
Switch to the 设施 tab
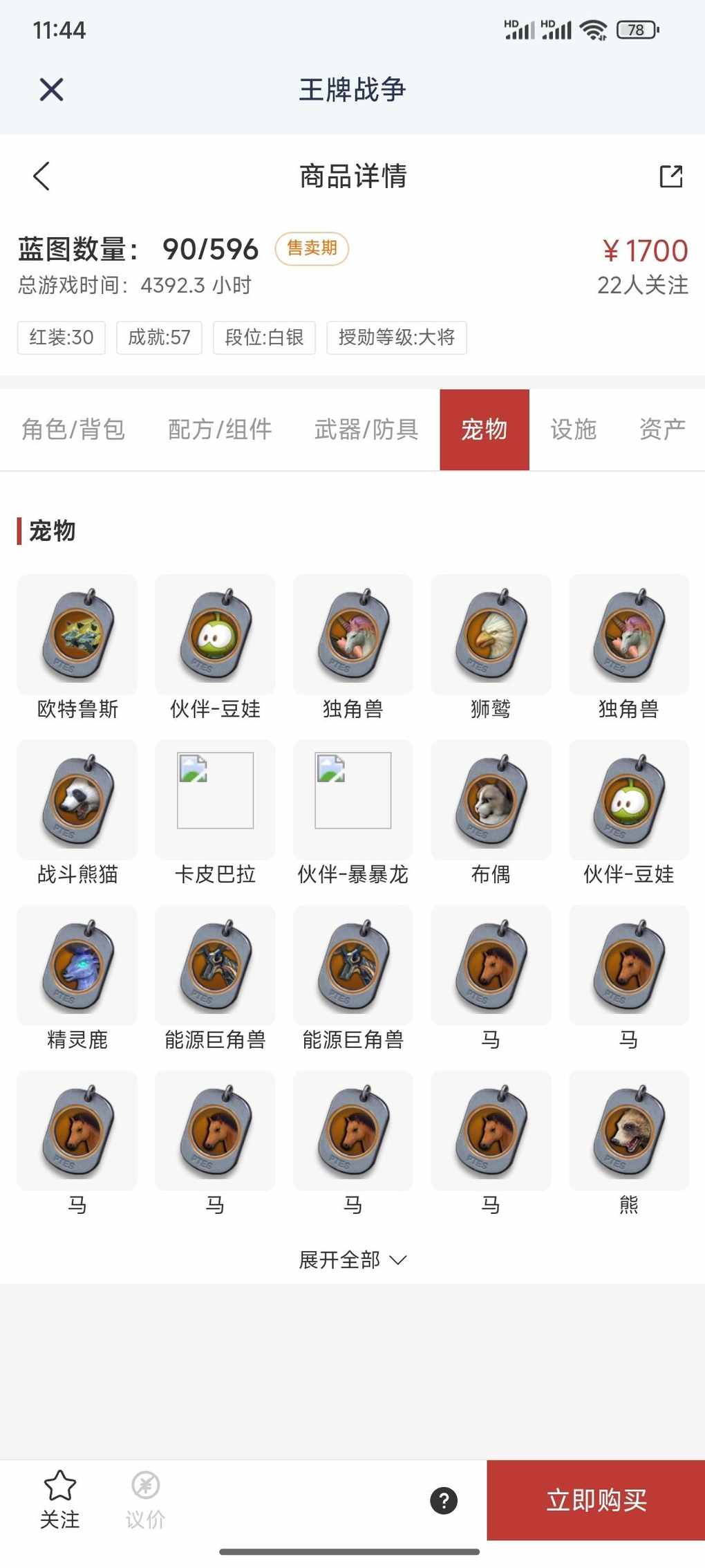click(573, 430)
